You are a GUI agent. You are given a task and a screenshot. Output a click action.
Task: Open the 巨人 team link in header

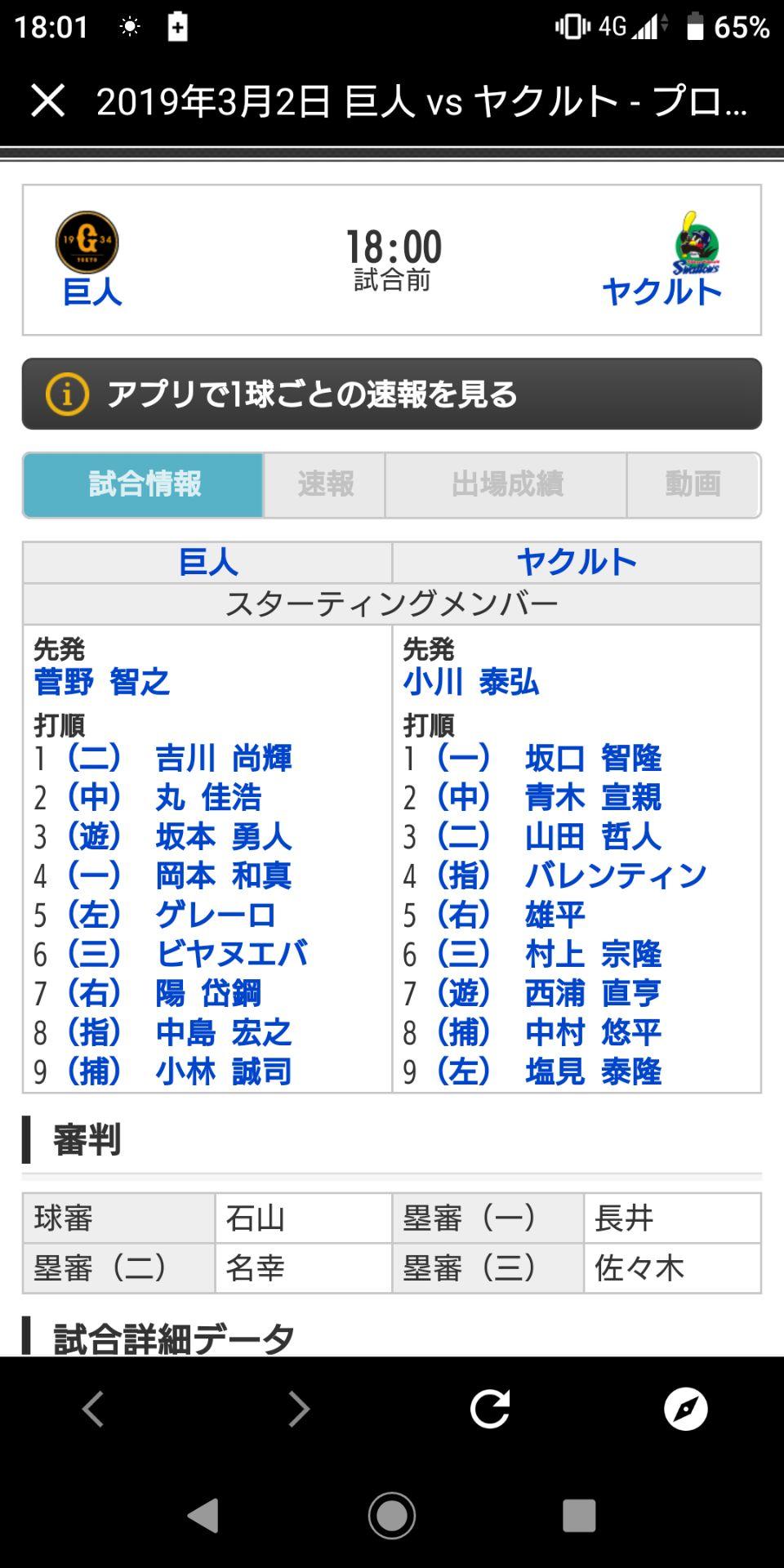point(91,292)
